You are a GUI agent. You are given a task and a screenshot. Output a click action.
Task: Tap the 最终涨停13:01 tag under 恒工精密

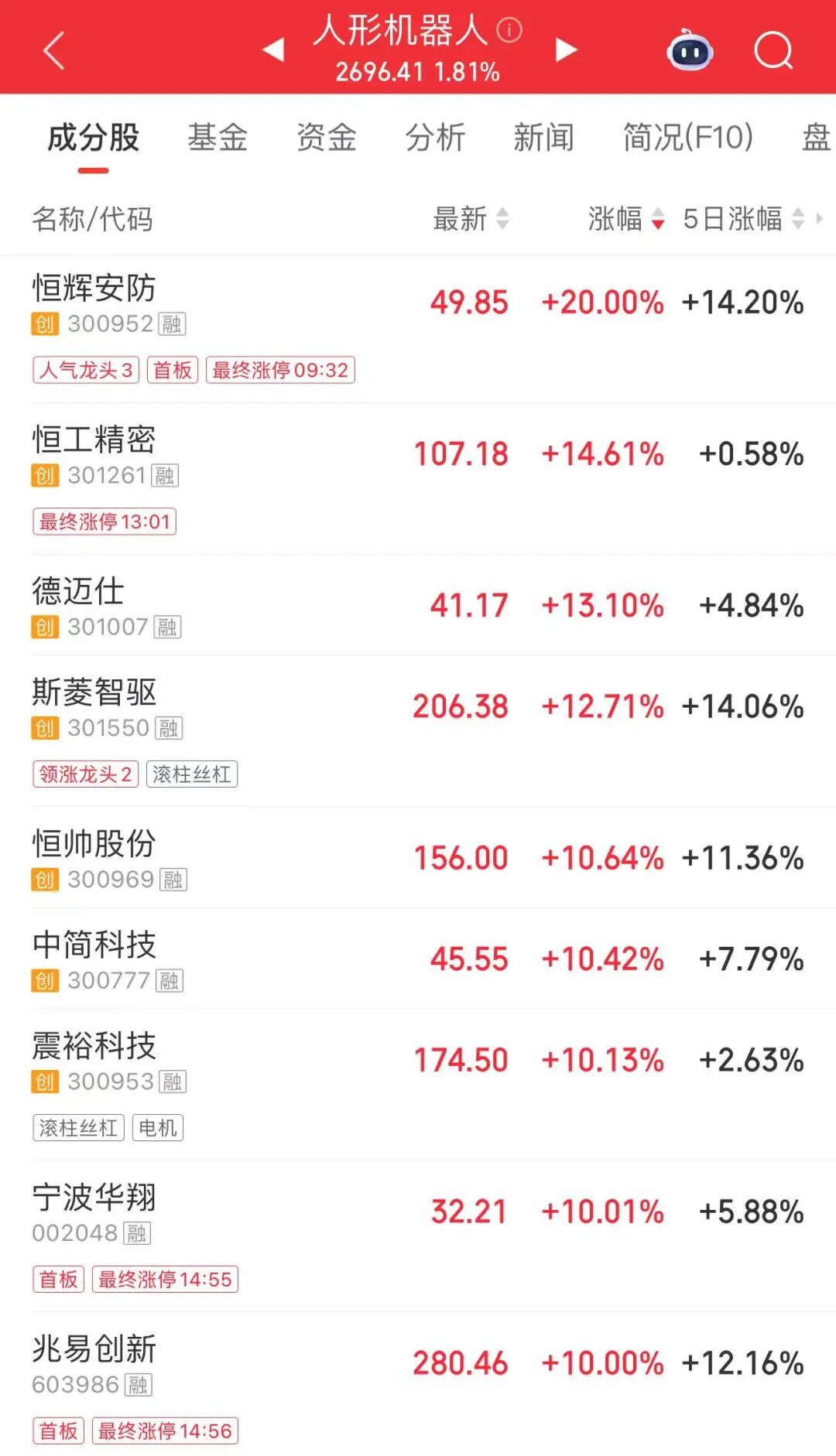pos(106,523)
